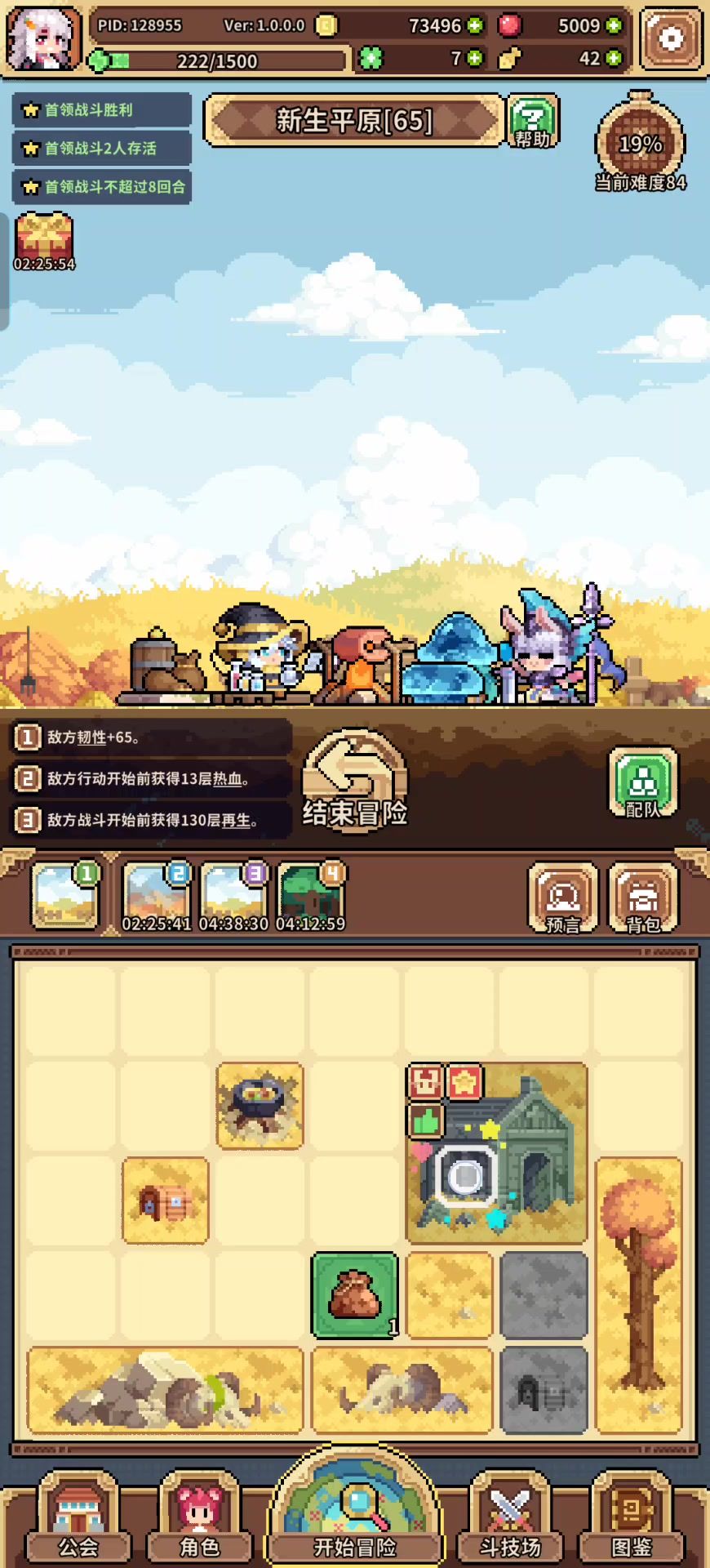
Task: Add more red gems with plus
Action: pos(615,26)
